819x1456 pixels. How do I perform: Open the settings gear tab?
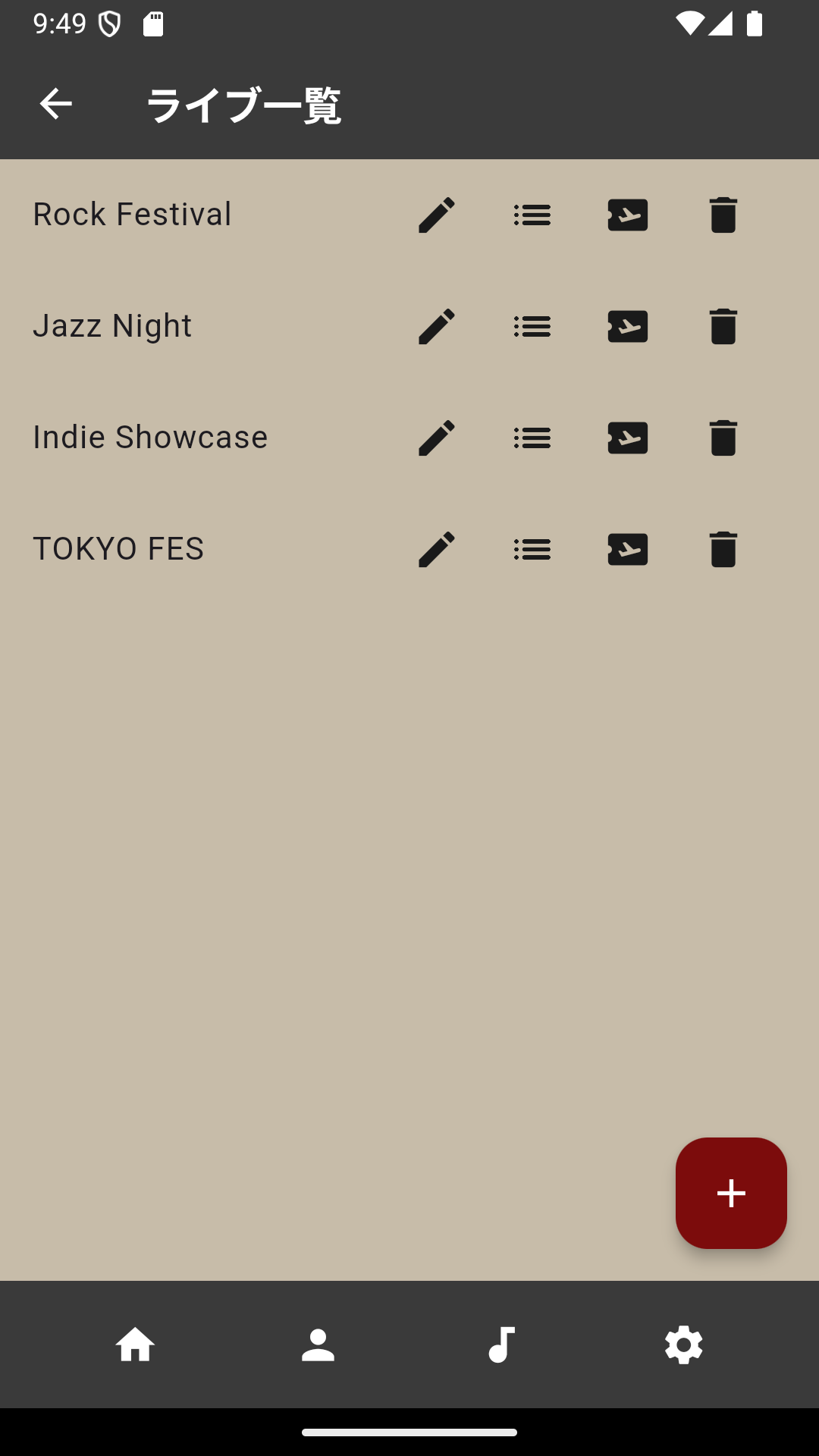point(684,1345)
